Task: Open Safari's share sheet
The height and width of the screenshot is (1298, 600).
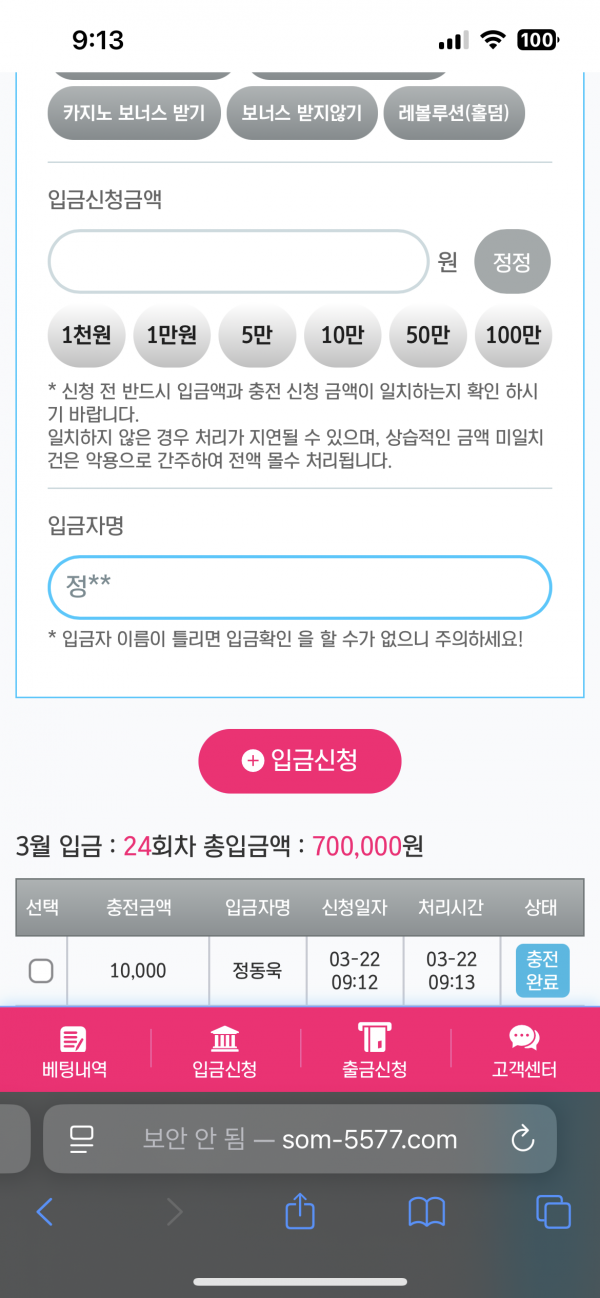Action: pos(300,1212)
